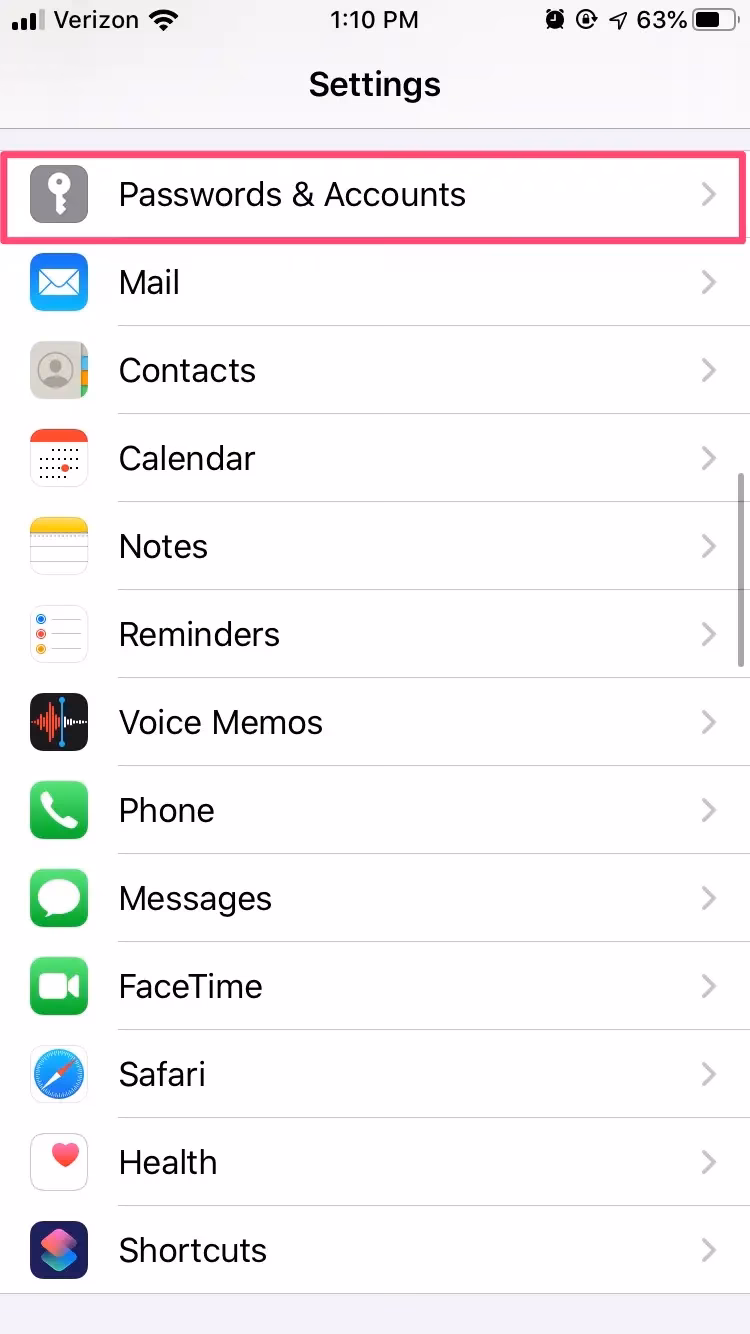Select the Mail app icon

(58, 282)
